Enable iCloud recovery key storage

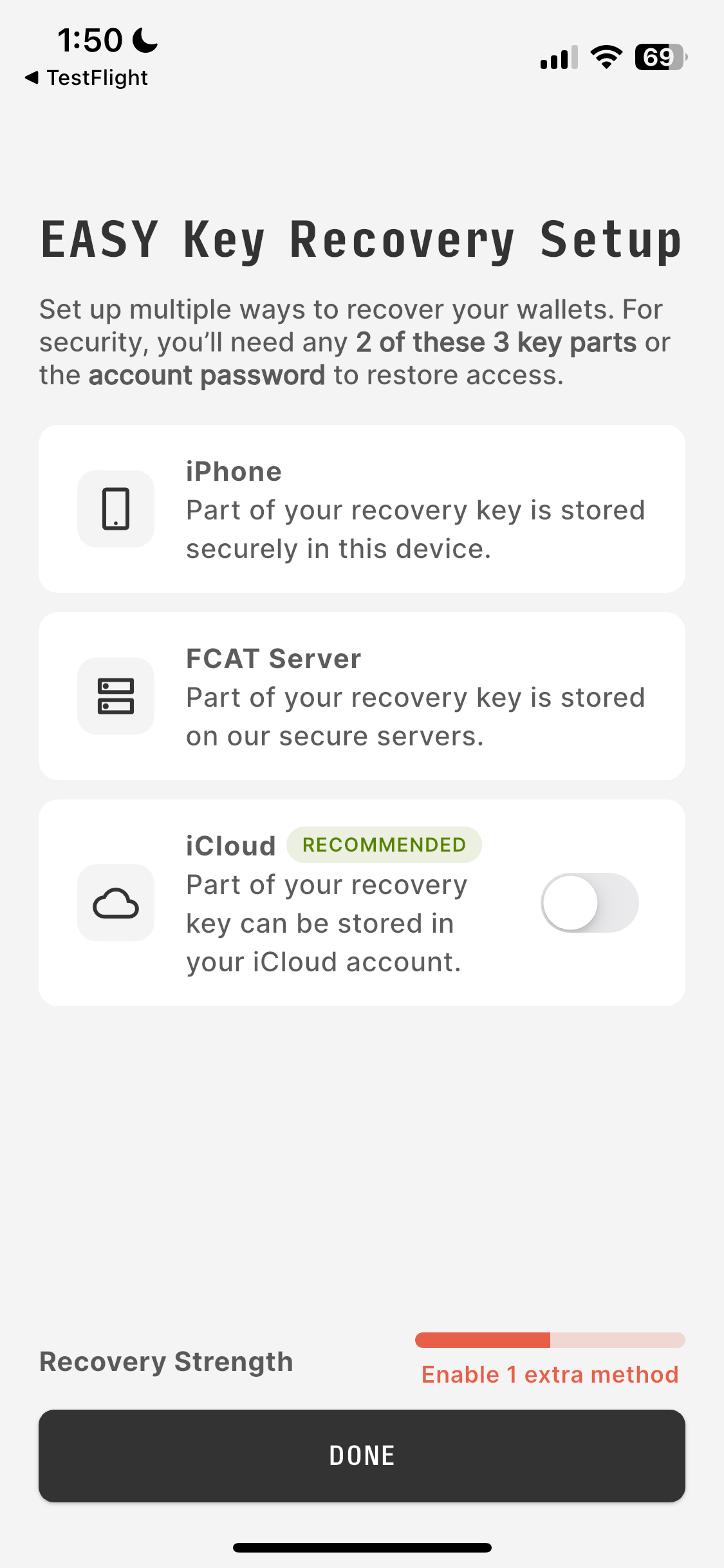pyautogui.click(x=589, y=902)
